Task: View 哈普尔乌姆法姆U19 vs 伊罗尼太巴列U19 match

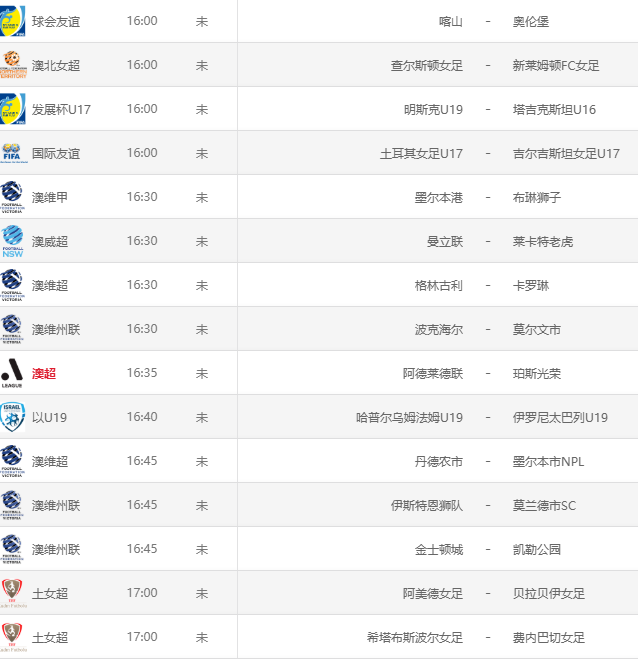Action: pyautogui.click(x=487, y=417)
